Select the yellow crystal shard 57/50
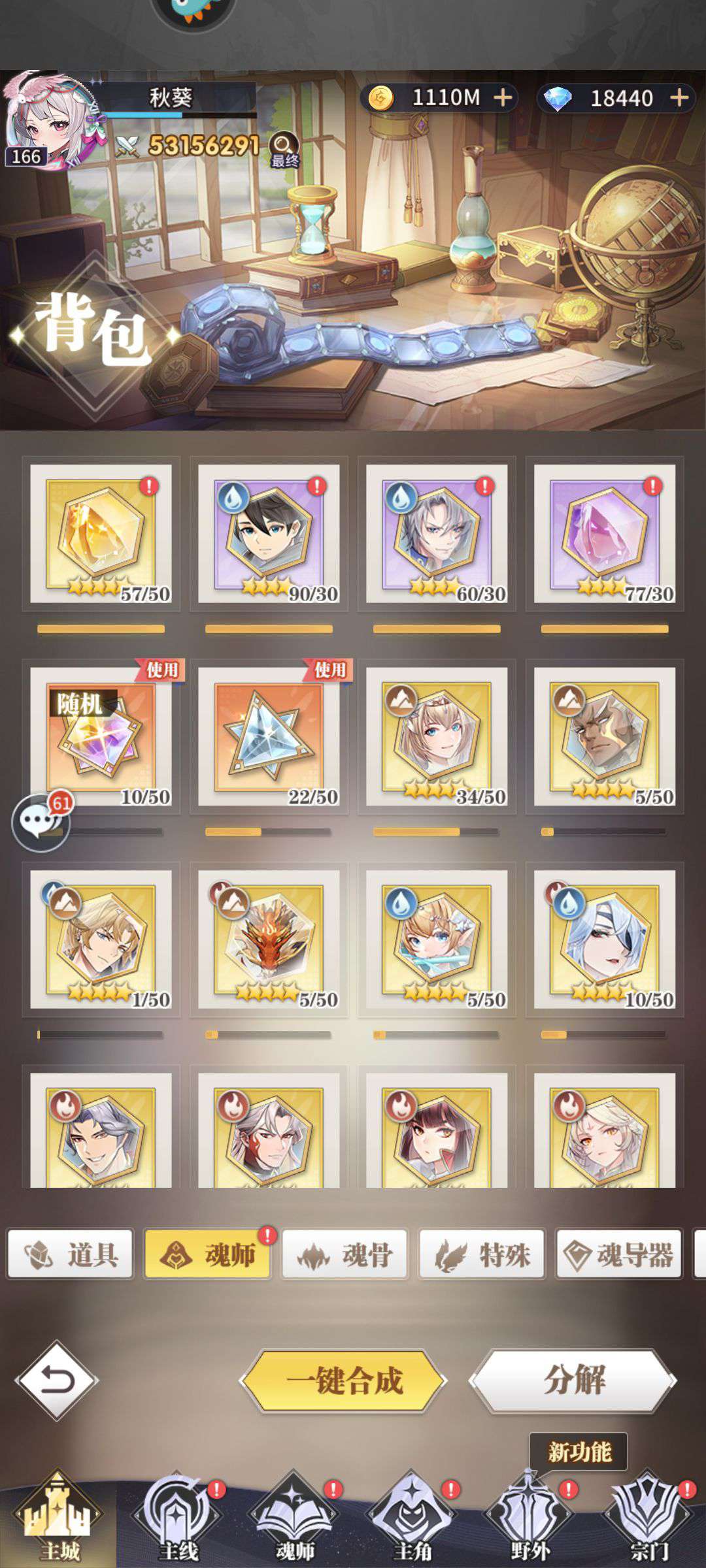Viewport: 706px width, 1568px height. (x=101, y=533)
